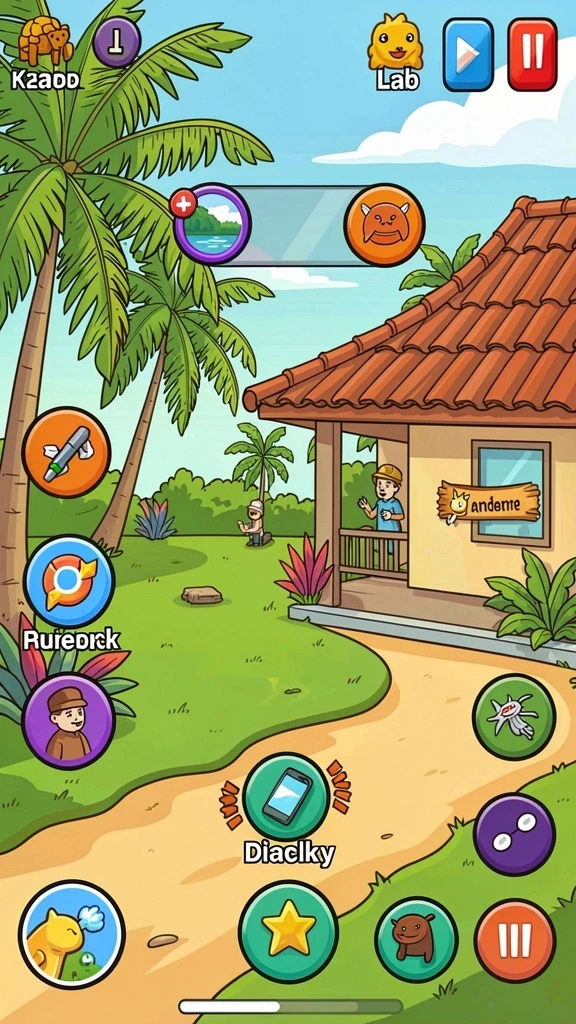This screenshot has width=576, height=1024.
Task: Select the lake landscape thumbnail with plus badge
Action: pos(212,224)
